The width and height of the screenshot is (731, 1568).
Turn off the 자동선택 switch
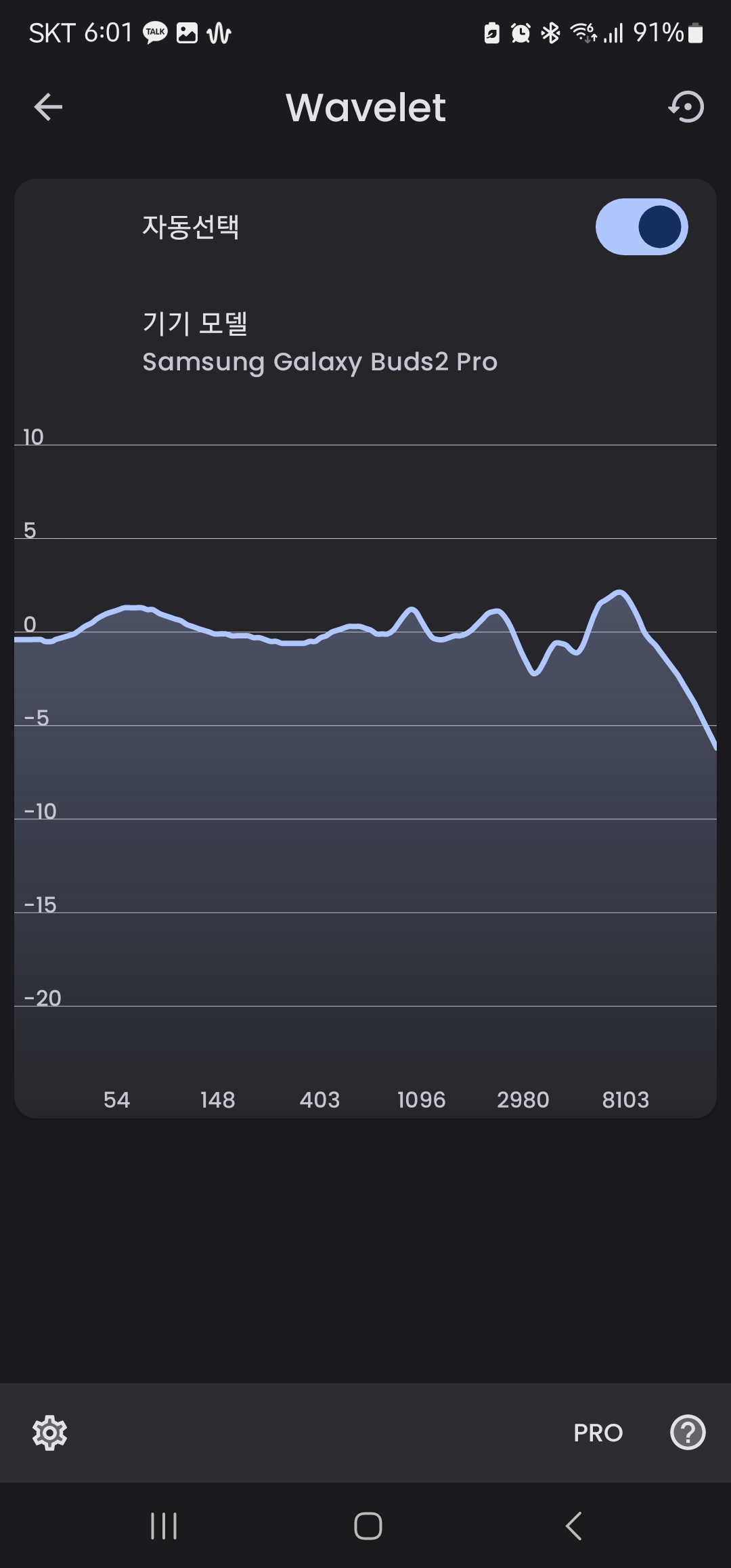[641, 227]
